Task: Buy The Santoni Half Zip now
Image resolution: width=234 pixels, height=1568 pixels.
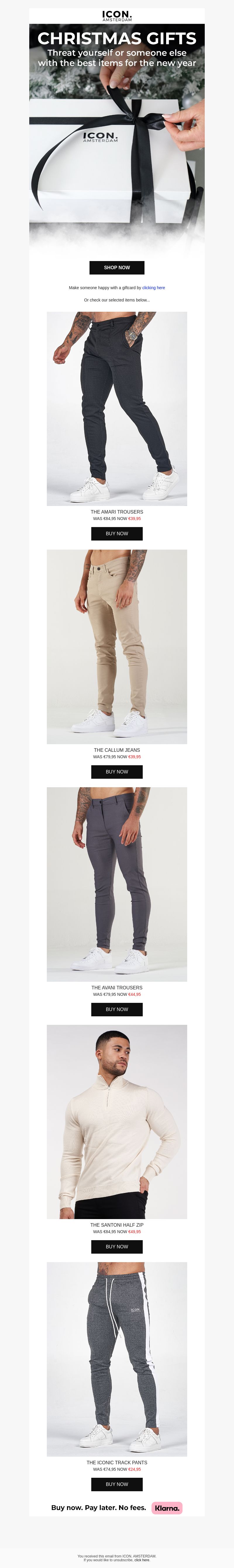Action: (x=117, y=1247)
